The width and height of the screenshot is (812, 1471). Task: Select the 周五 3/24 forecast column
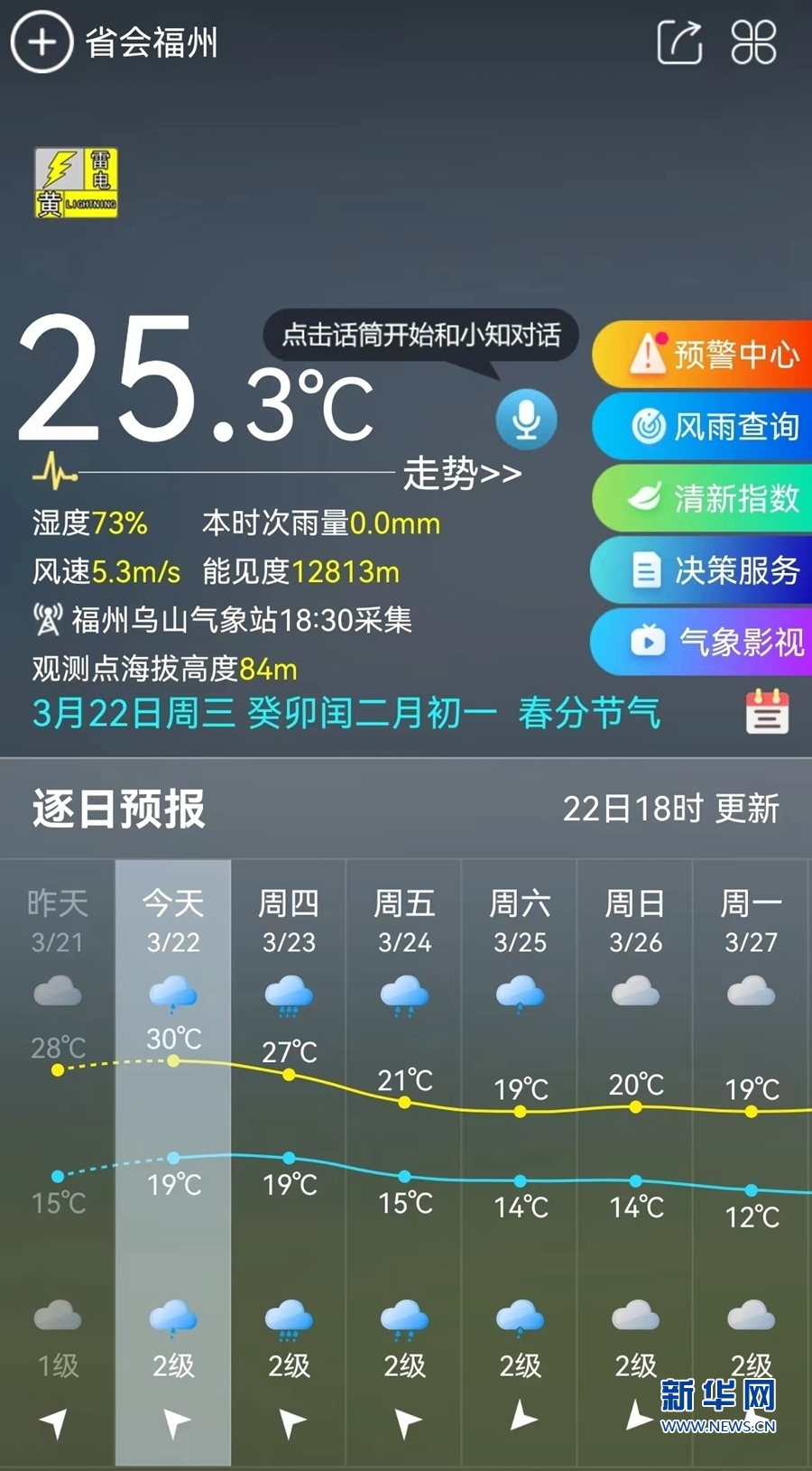[x=404, y=1162]
